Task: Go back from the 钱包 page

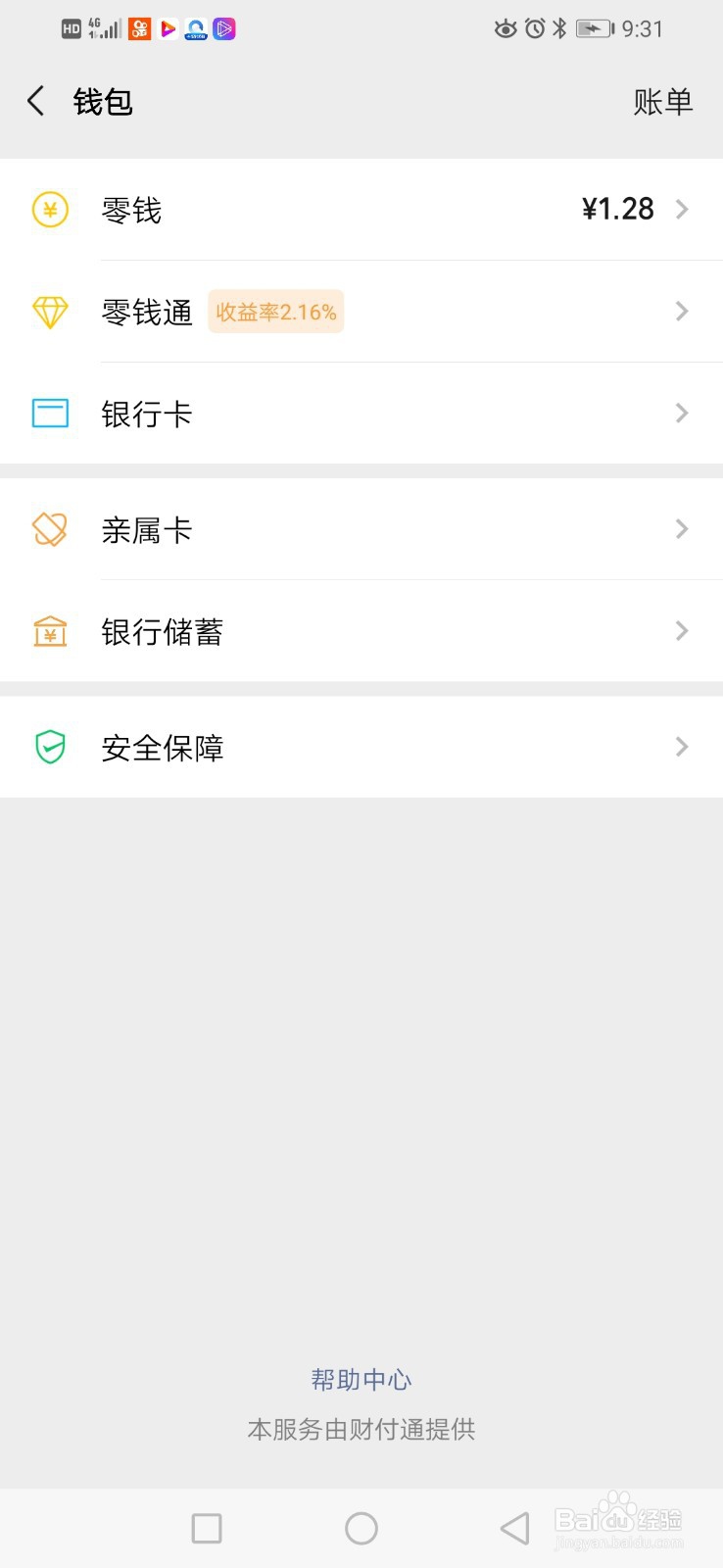Action: (x=36, y=101)
